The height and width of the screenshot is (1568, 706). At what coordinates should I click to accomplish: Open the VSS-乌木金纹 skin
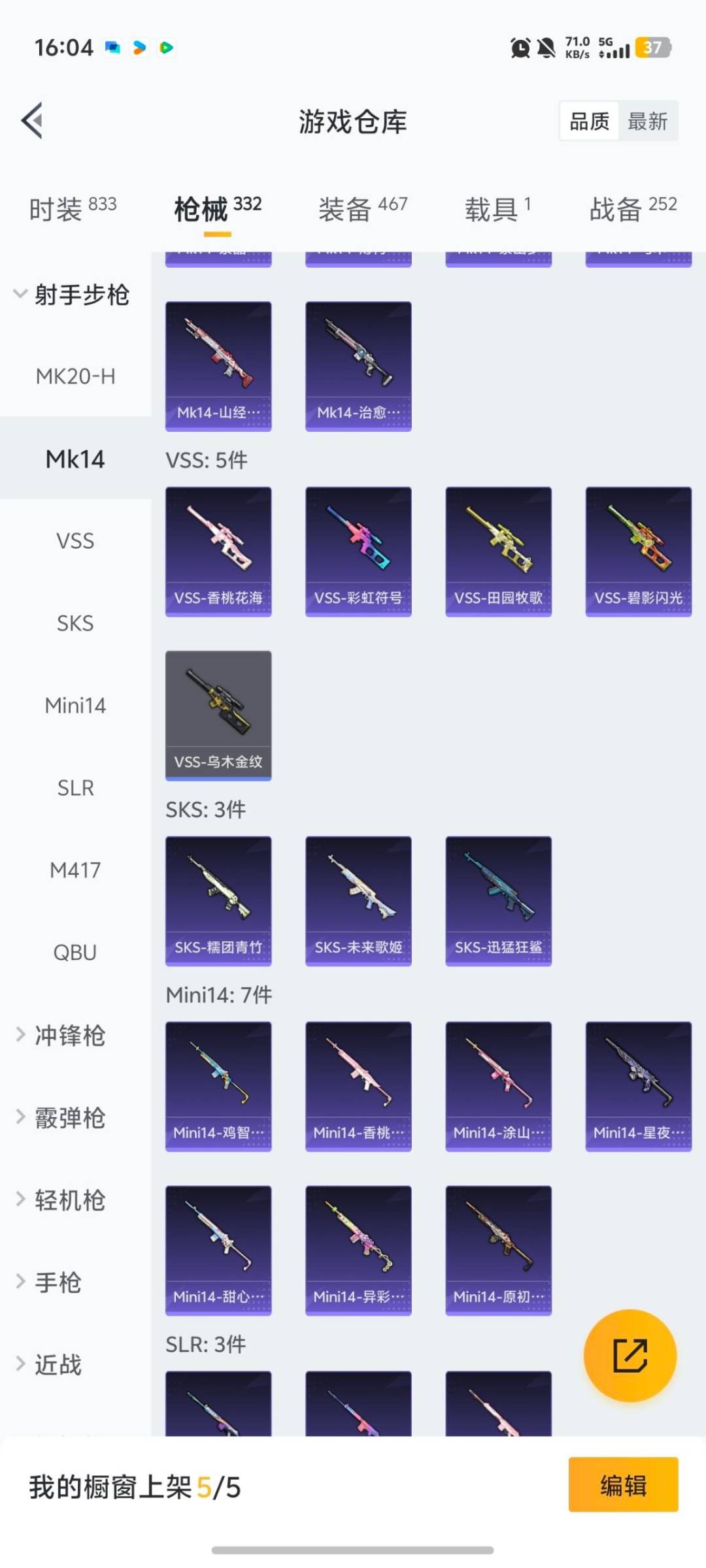218,715
